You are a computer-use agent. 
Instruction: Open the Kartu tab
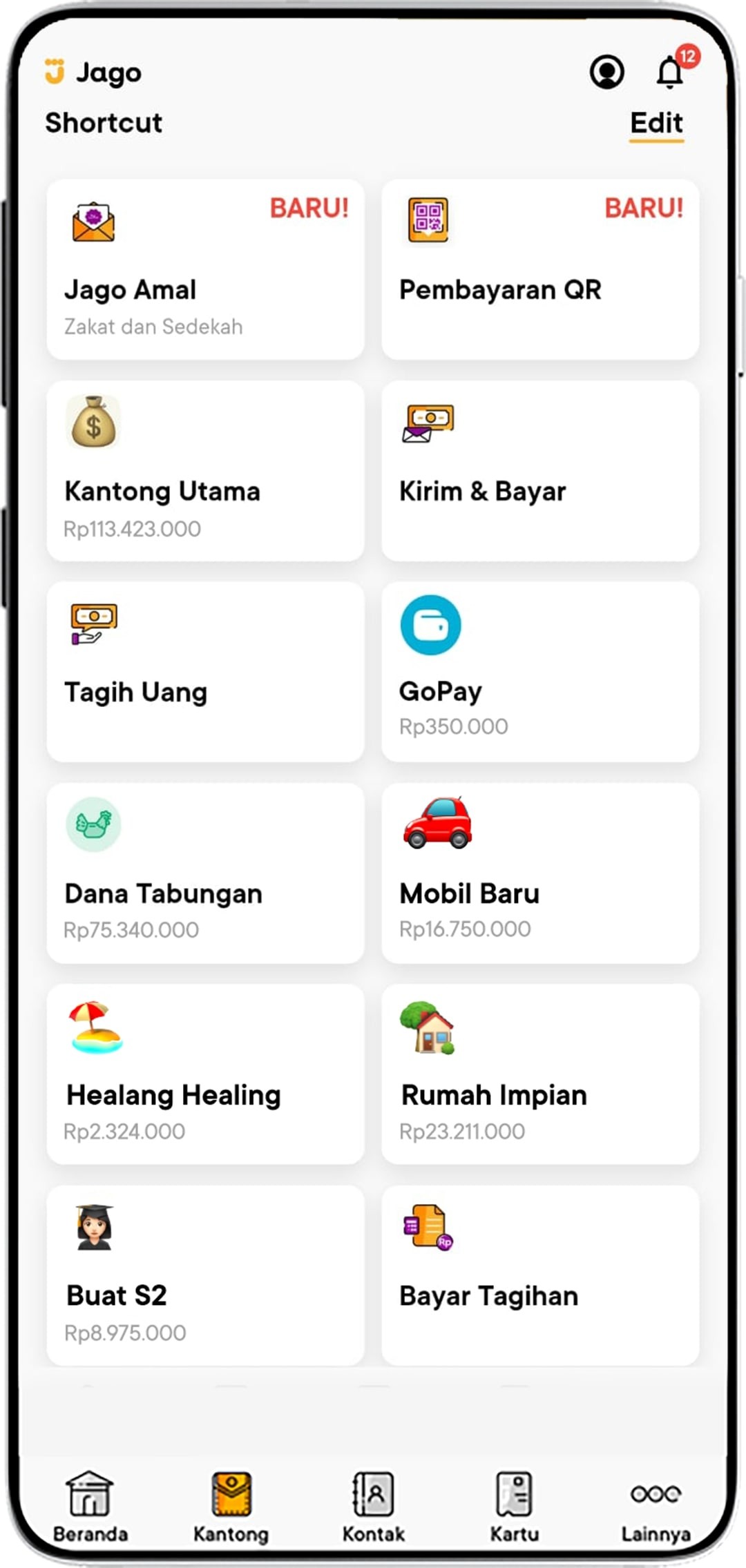click(x=514, y=1507)
